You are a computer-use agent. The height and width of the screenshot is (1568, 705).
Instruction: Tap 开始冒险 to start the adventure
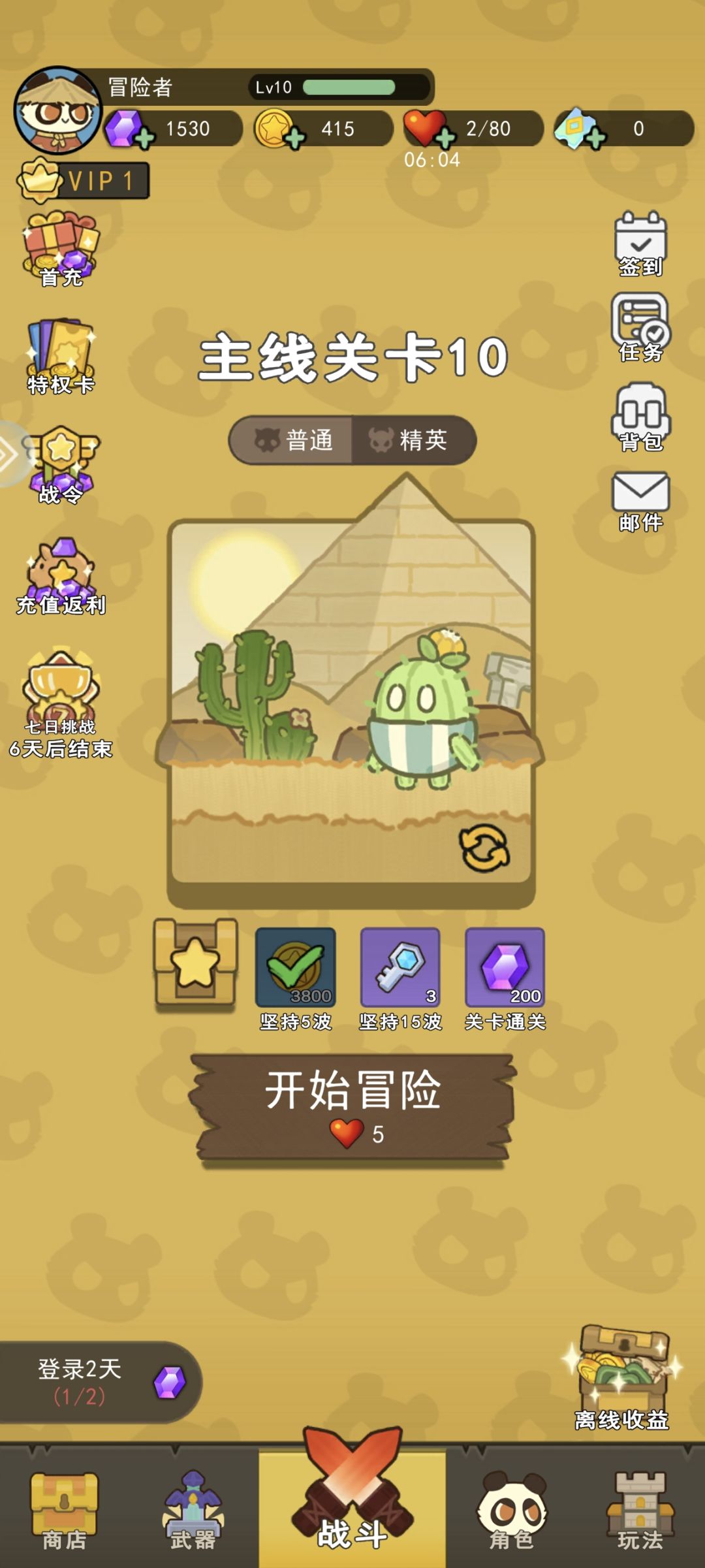pos(352,1110)
